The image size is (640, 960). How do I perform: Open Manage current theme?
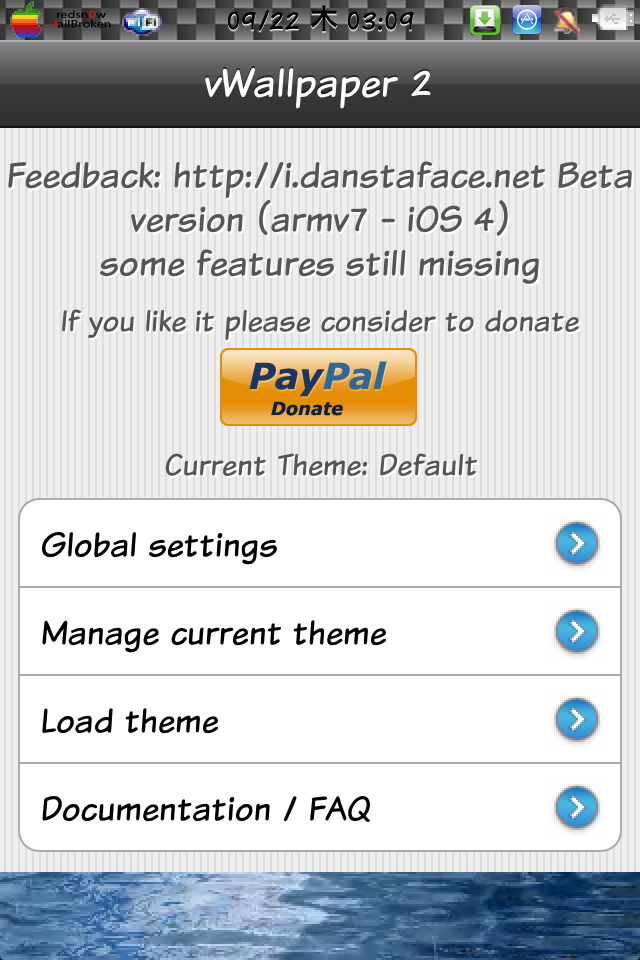[319, 632]
